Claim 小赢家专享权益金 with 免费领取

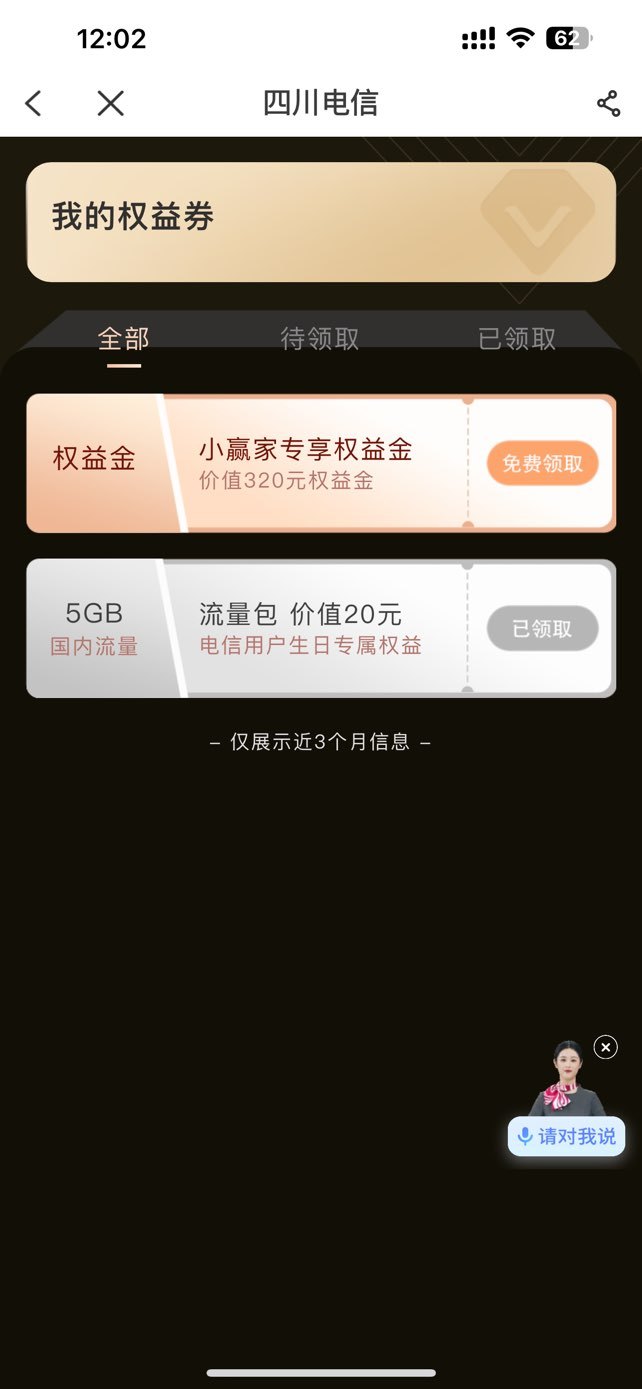point(542,464)
